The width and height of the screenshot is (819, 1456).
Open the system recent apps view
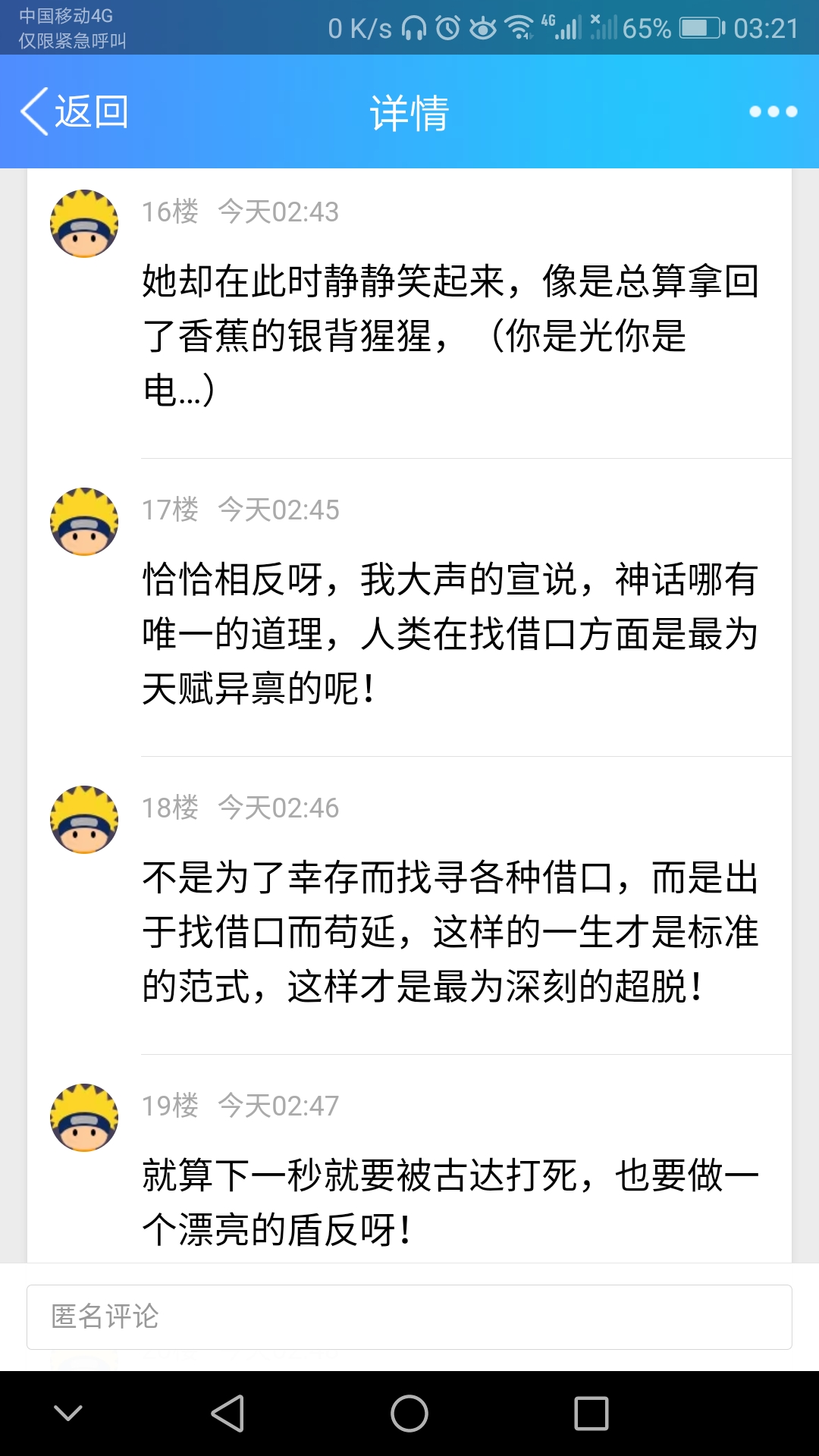tap(591, 1414)
